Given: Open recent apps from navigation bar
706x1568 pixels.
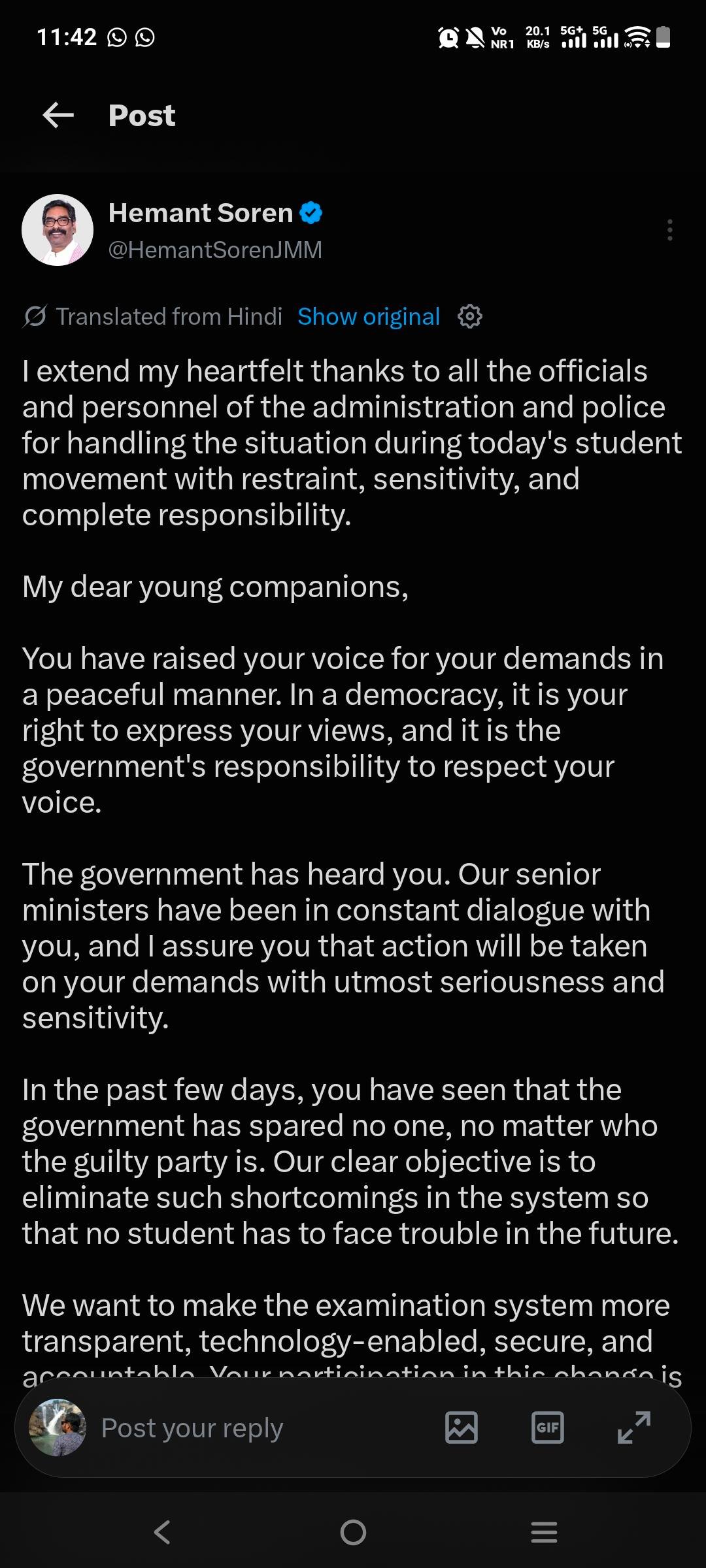Looking at the screenshot, I should coord(544,1532).
